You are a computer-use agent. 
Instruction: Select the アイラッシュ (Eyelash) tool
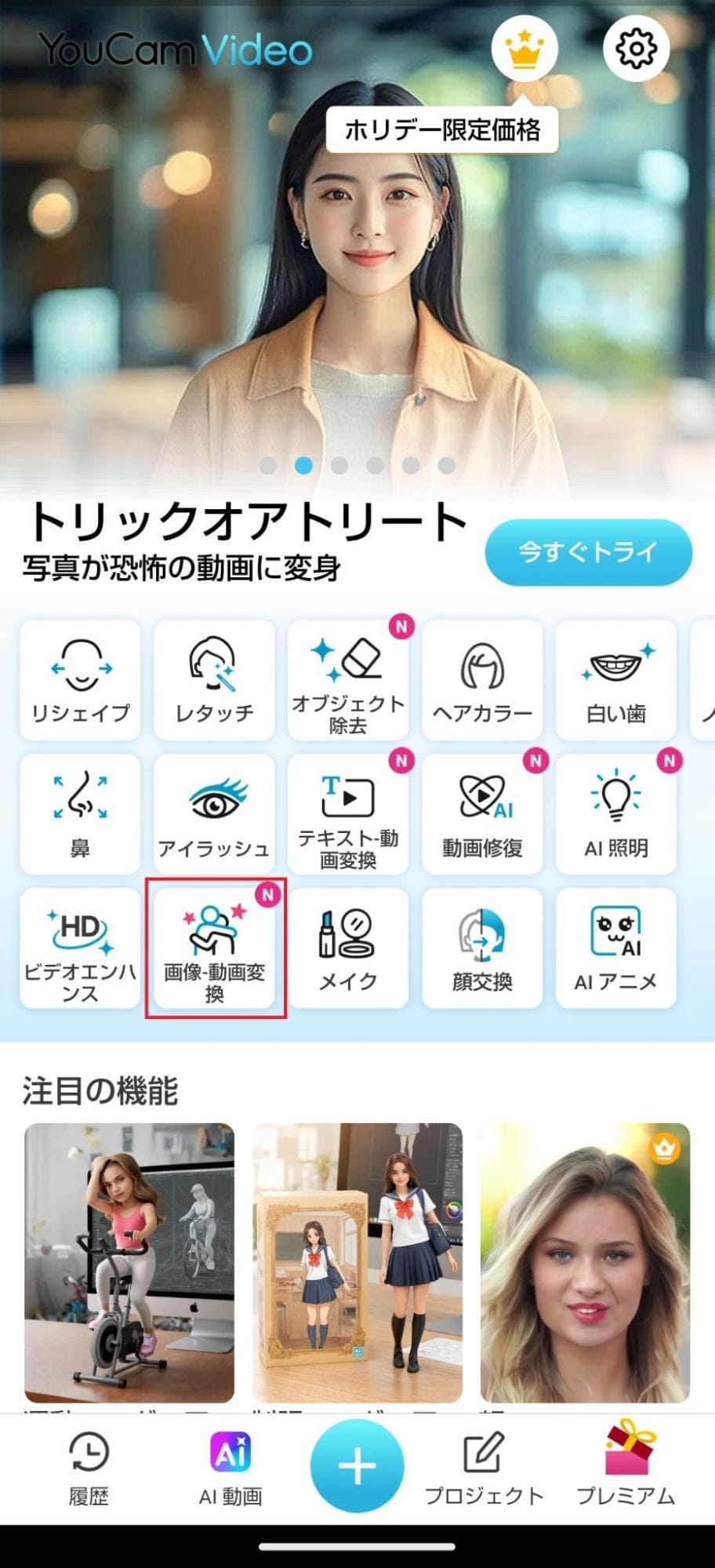213,813
